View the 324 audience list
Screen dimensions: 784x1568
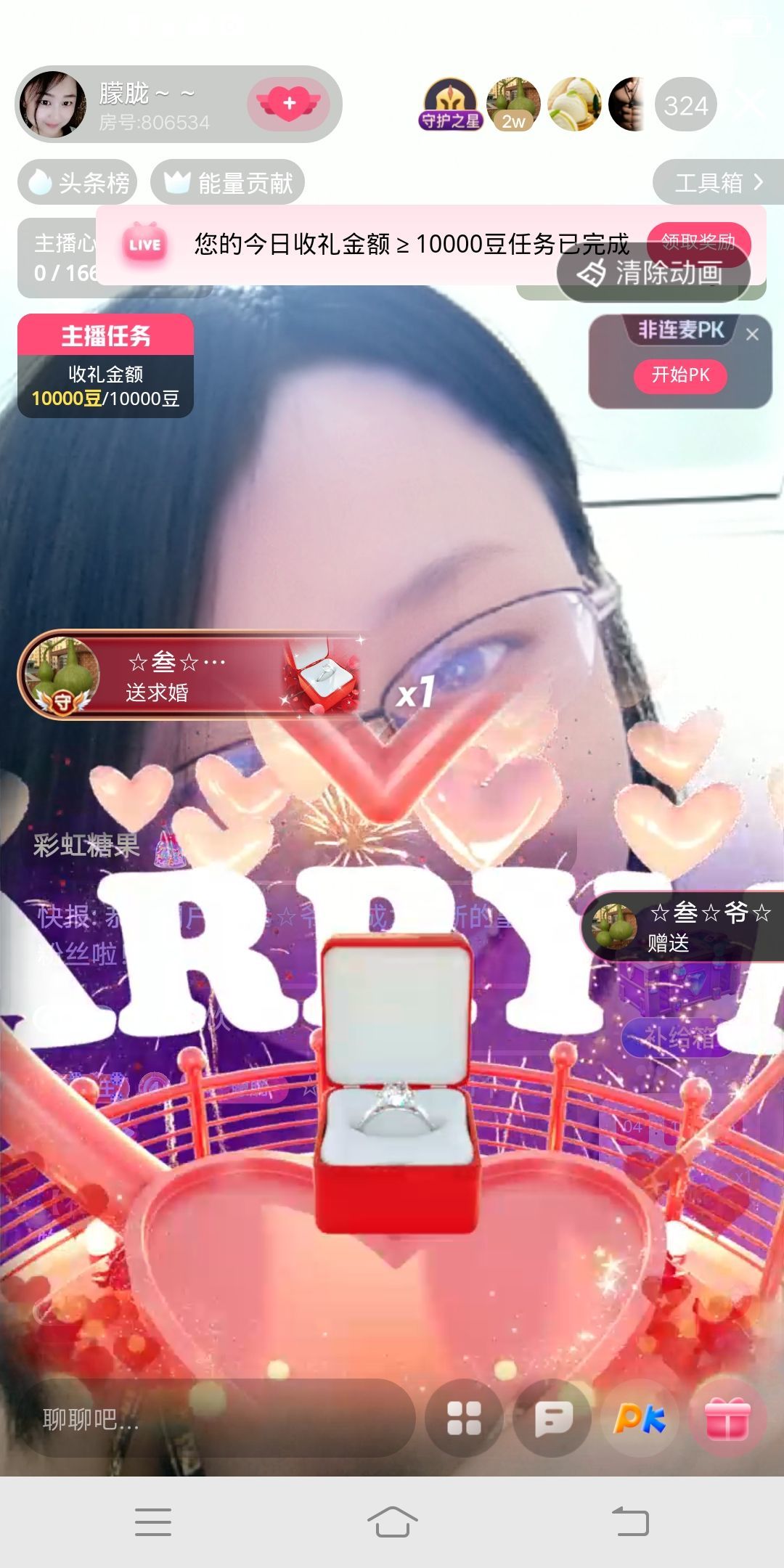click(x=685, y=105)
